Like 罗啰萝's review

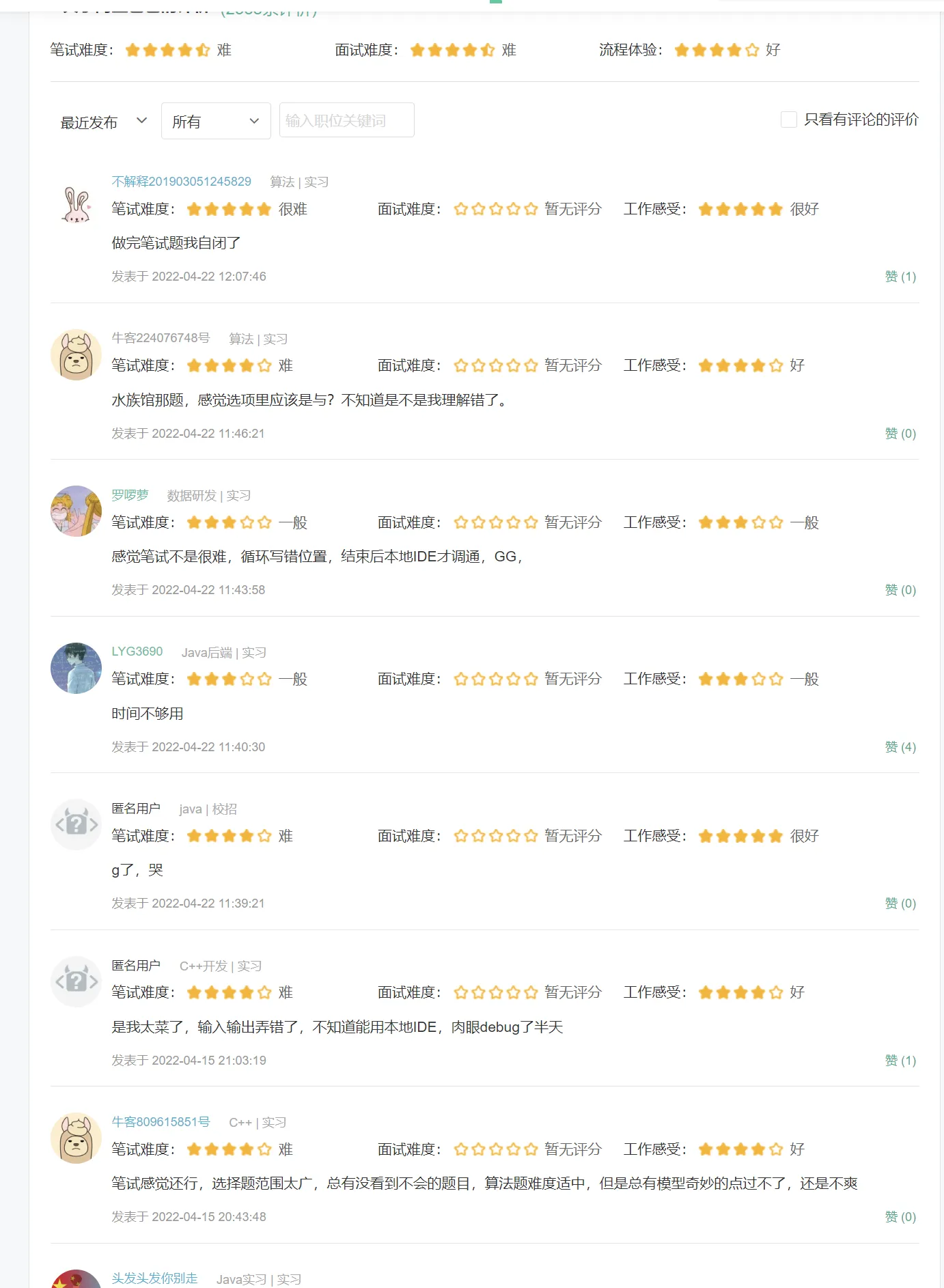point(900,590)
